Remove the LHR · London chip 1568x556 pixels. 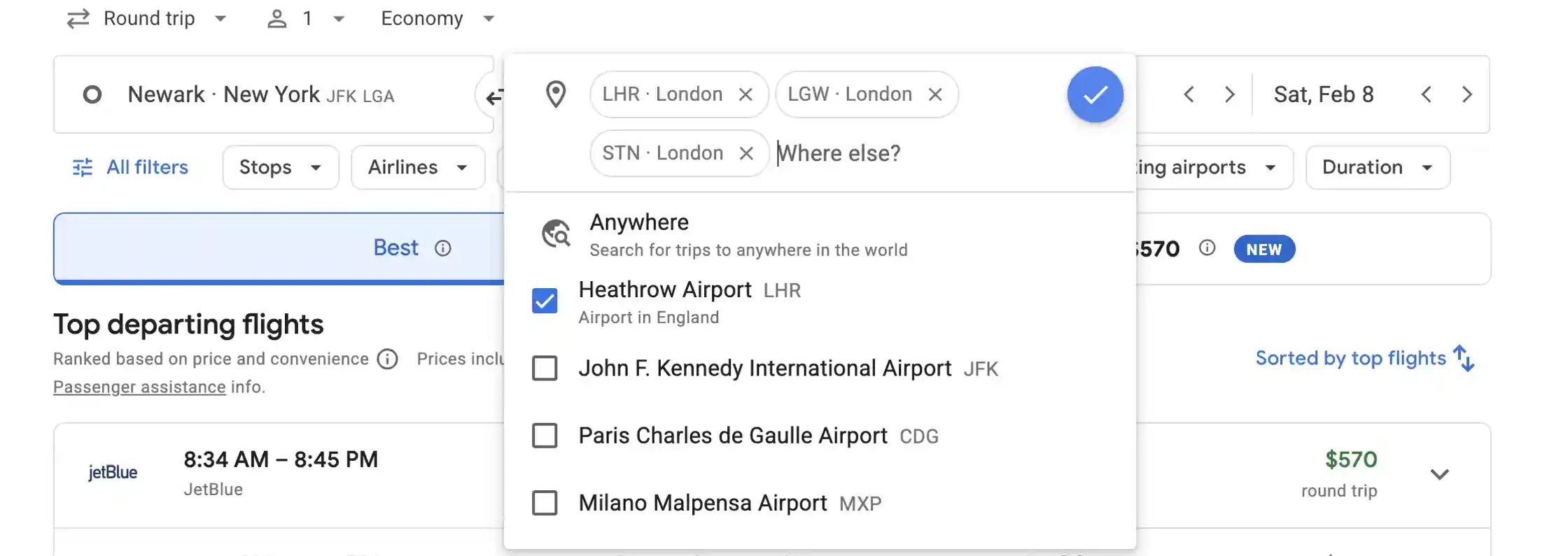[745, 94]
